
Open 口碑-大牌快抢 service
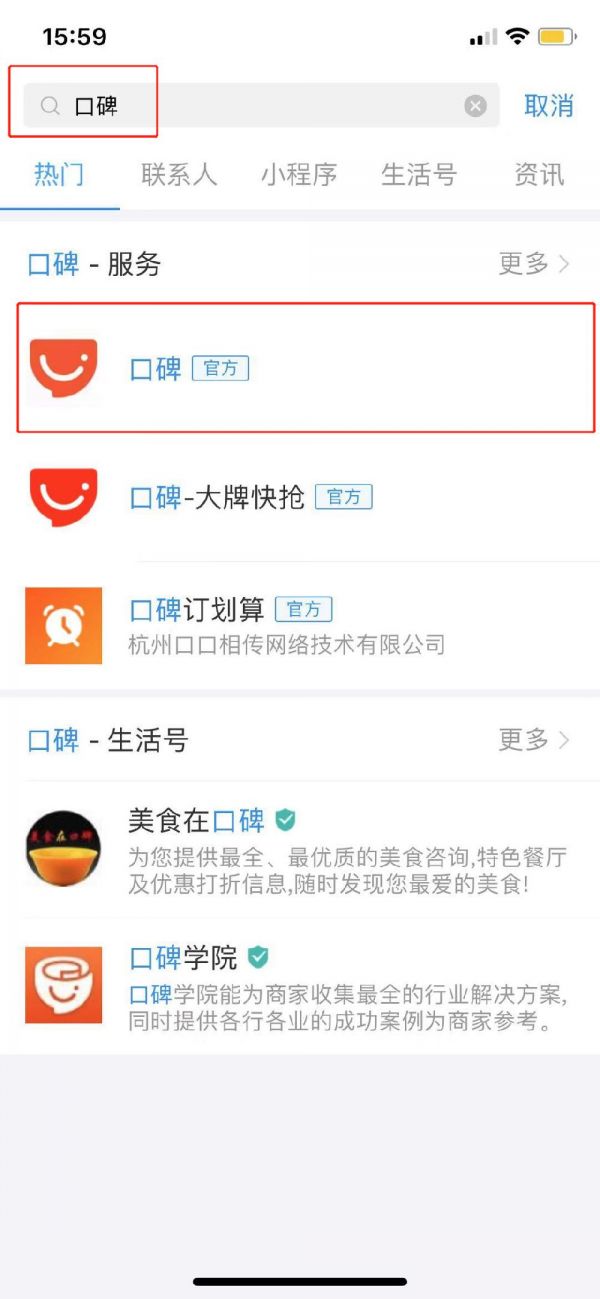click(x=300, y=497)
